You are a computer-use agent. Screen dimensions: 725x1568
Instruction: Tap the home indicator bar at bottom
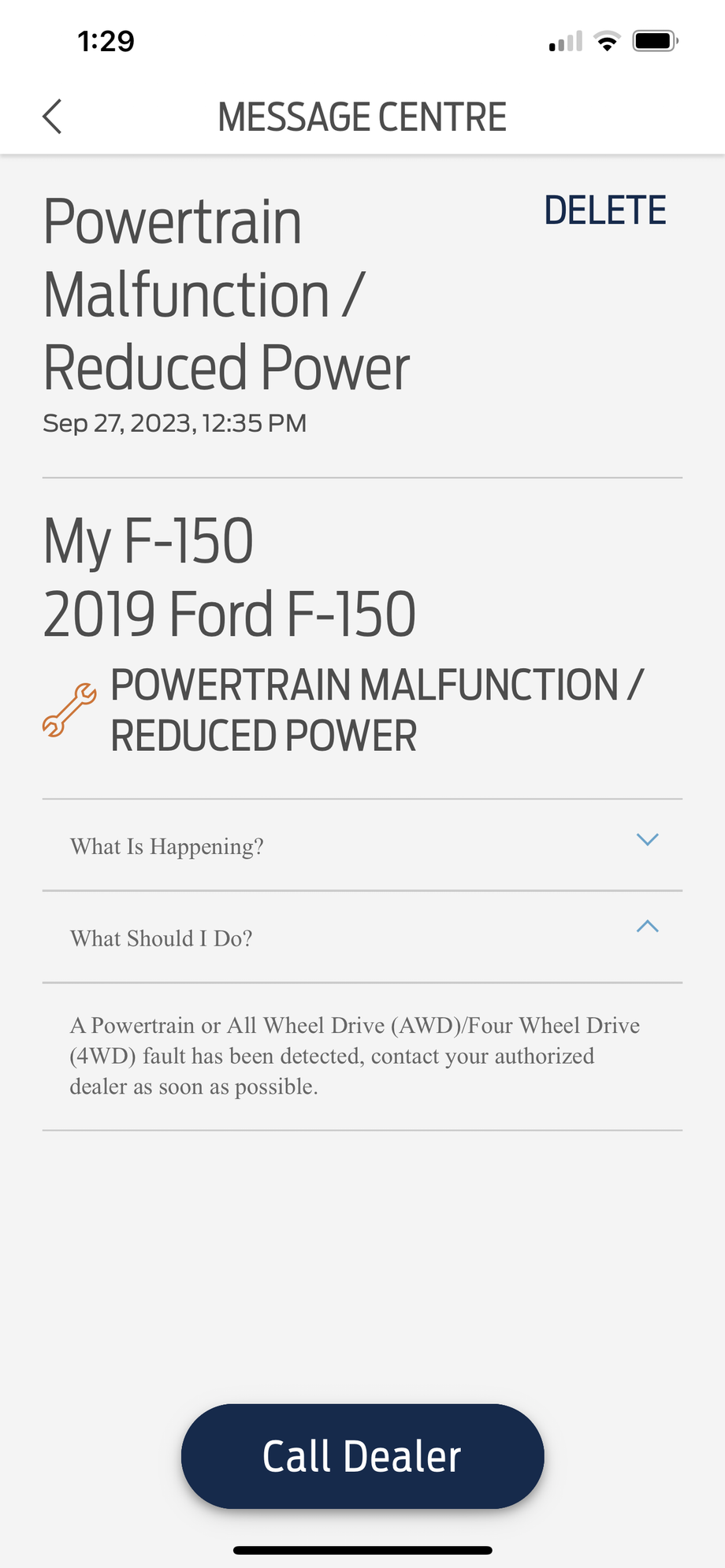click(x=362, y=1547)
